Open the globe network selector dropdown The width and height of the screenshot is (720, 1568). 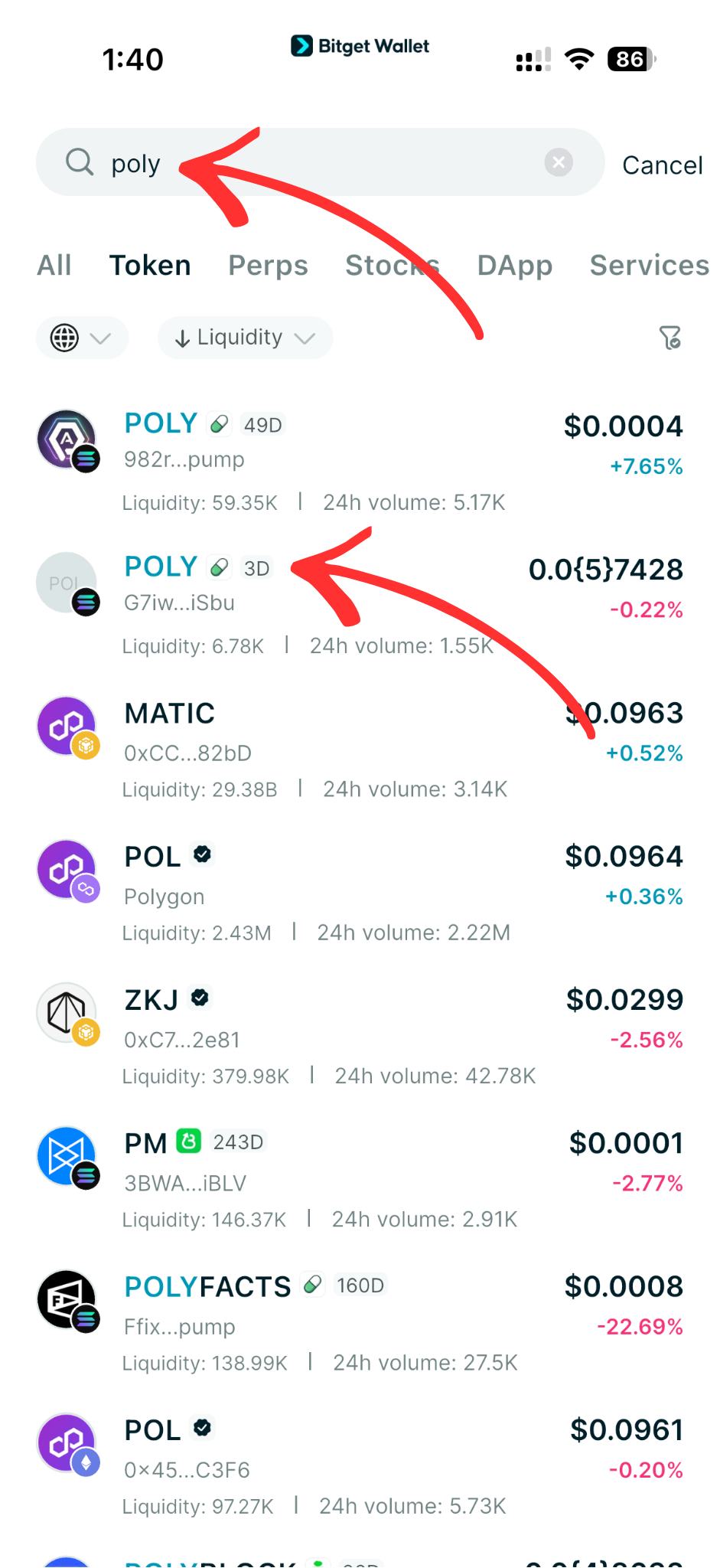tap(82, 338)
